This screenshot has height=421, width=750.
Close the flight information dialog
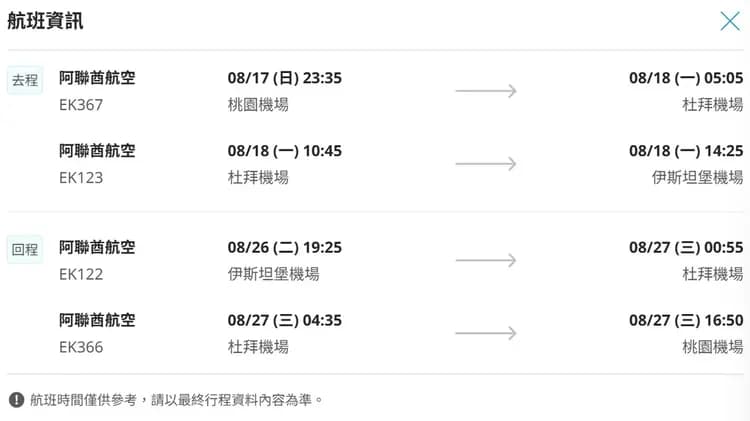[x=730, y=21]
